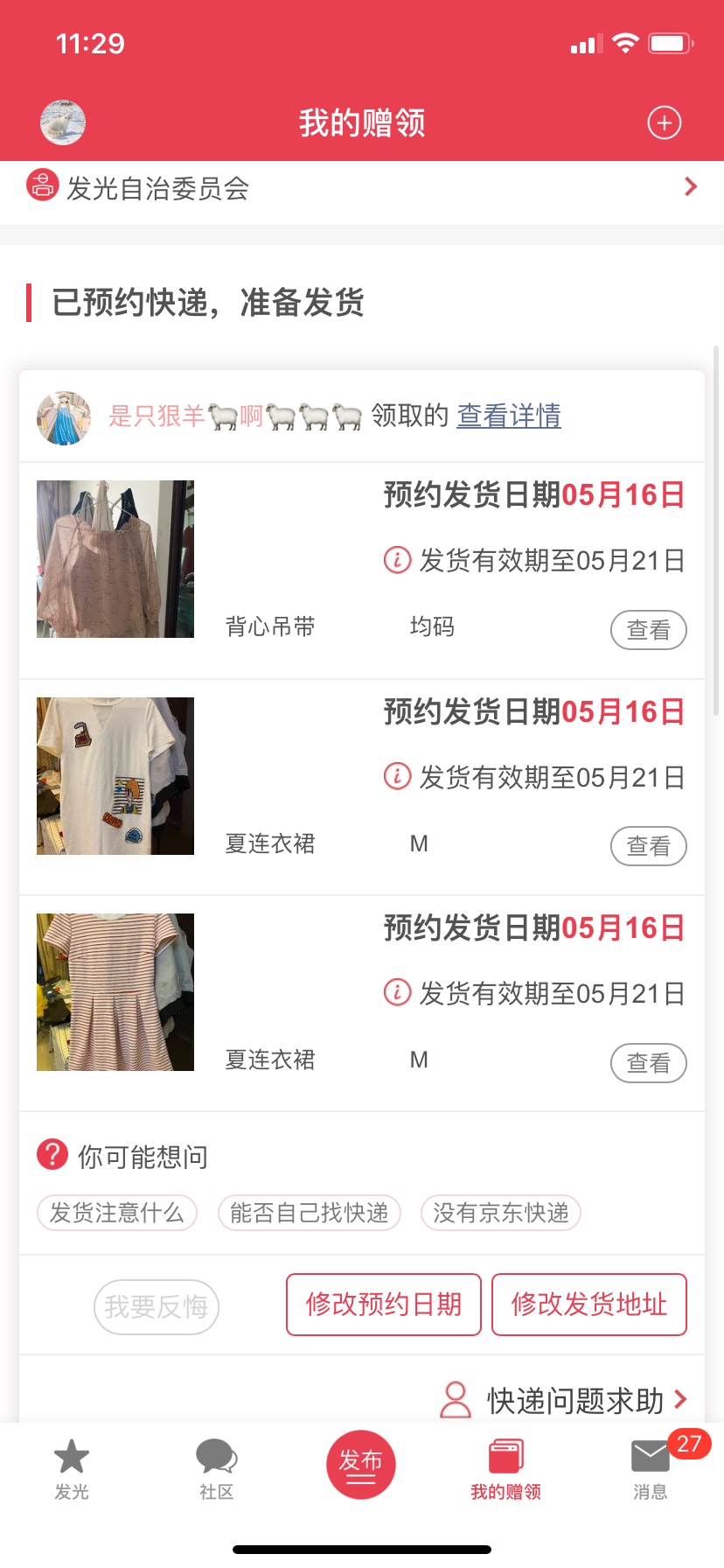Choose 修改预约日期 to change the date
This screenshot has height=1568, width=724.
coord(384,1305)
